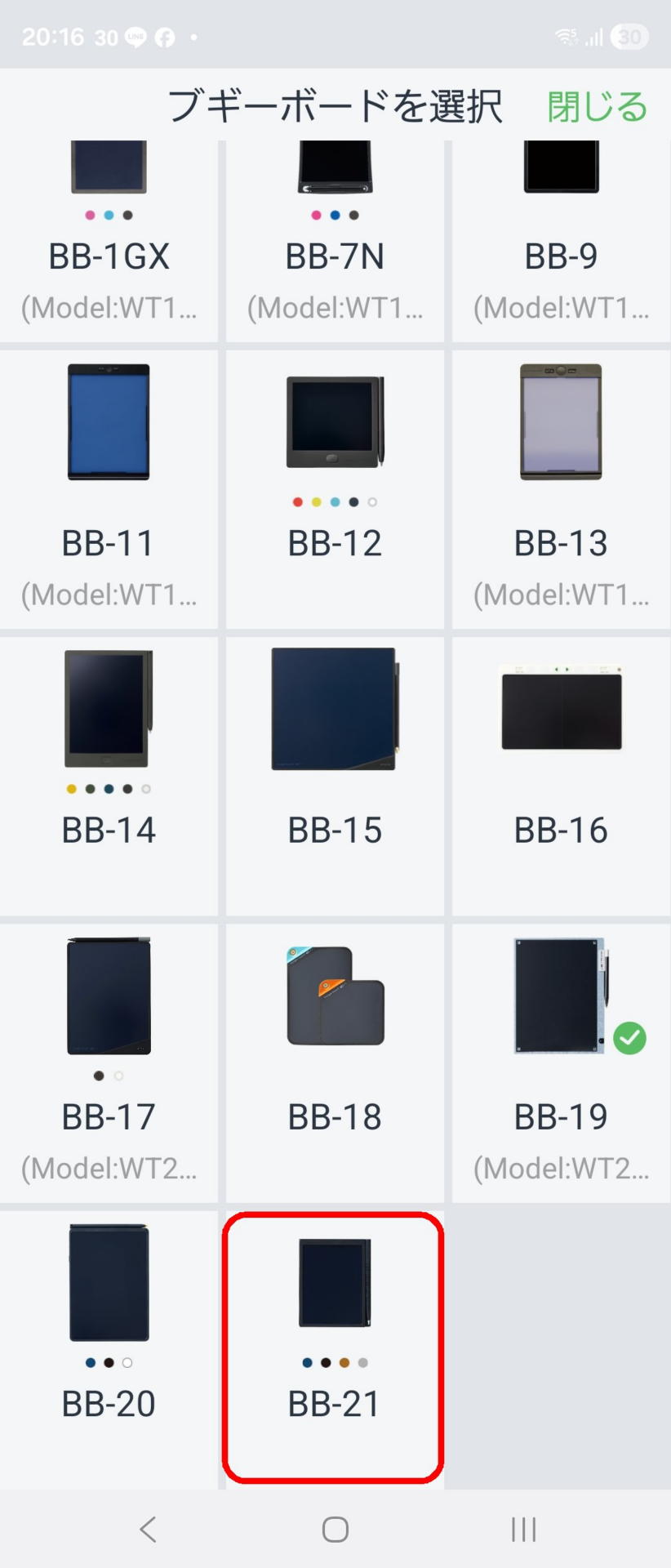Viewport: 671px width, 1568px height.
Task: Tap 閉じる to close the selection screen
Action: click(x=597, y=107)
